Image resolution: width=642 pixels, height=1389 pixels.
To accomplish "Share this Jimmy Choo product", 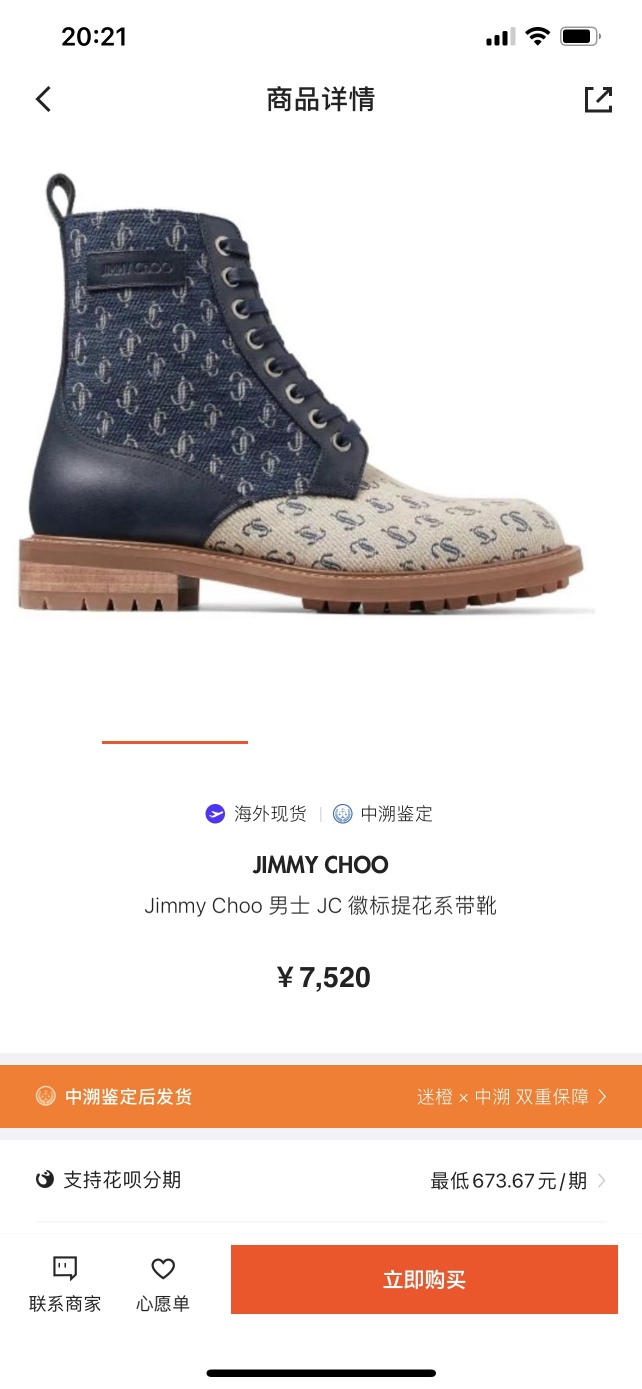I will coord(598,99).
